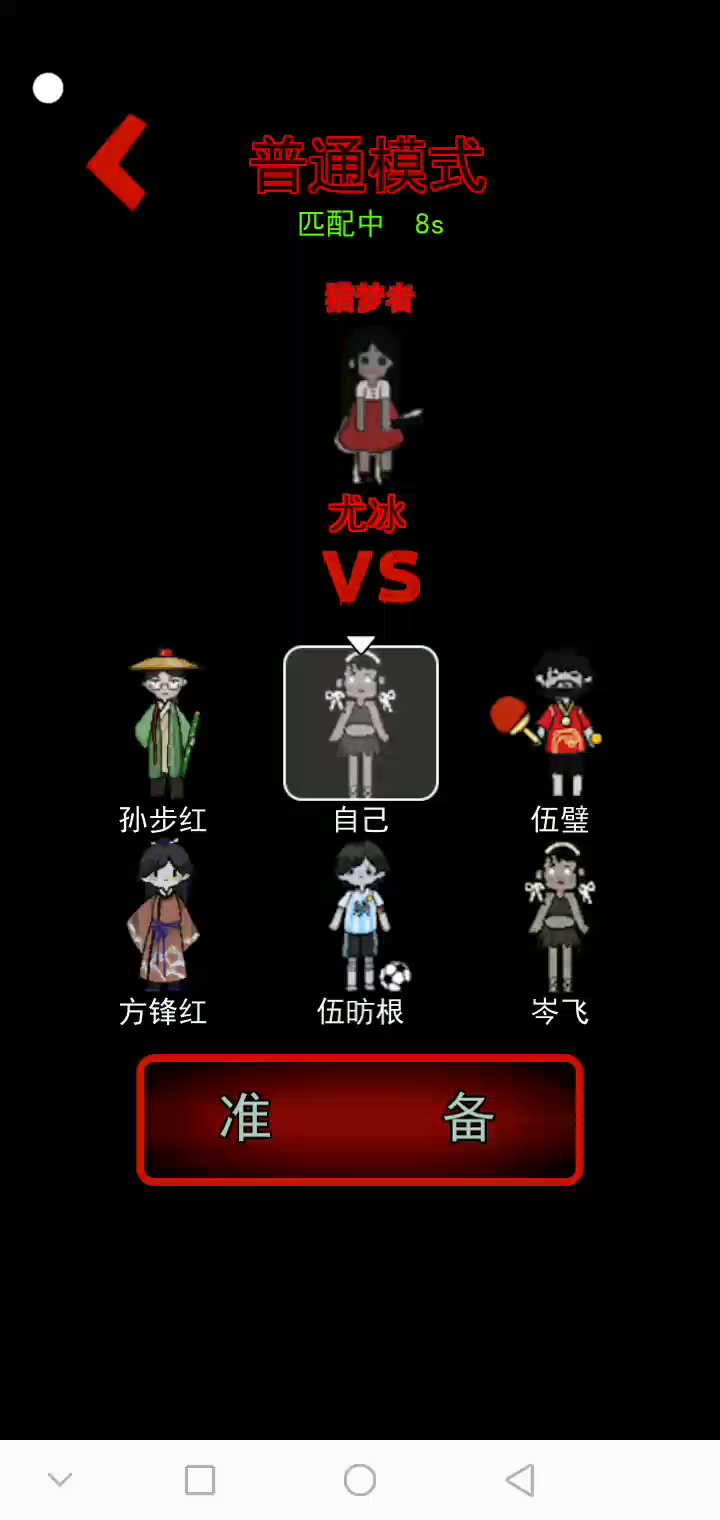The width and height of the screenshot is (720, 1520).
Task: Select the highlighted 自己 character card
Action: (361, 723)
